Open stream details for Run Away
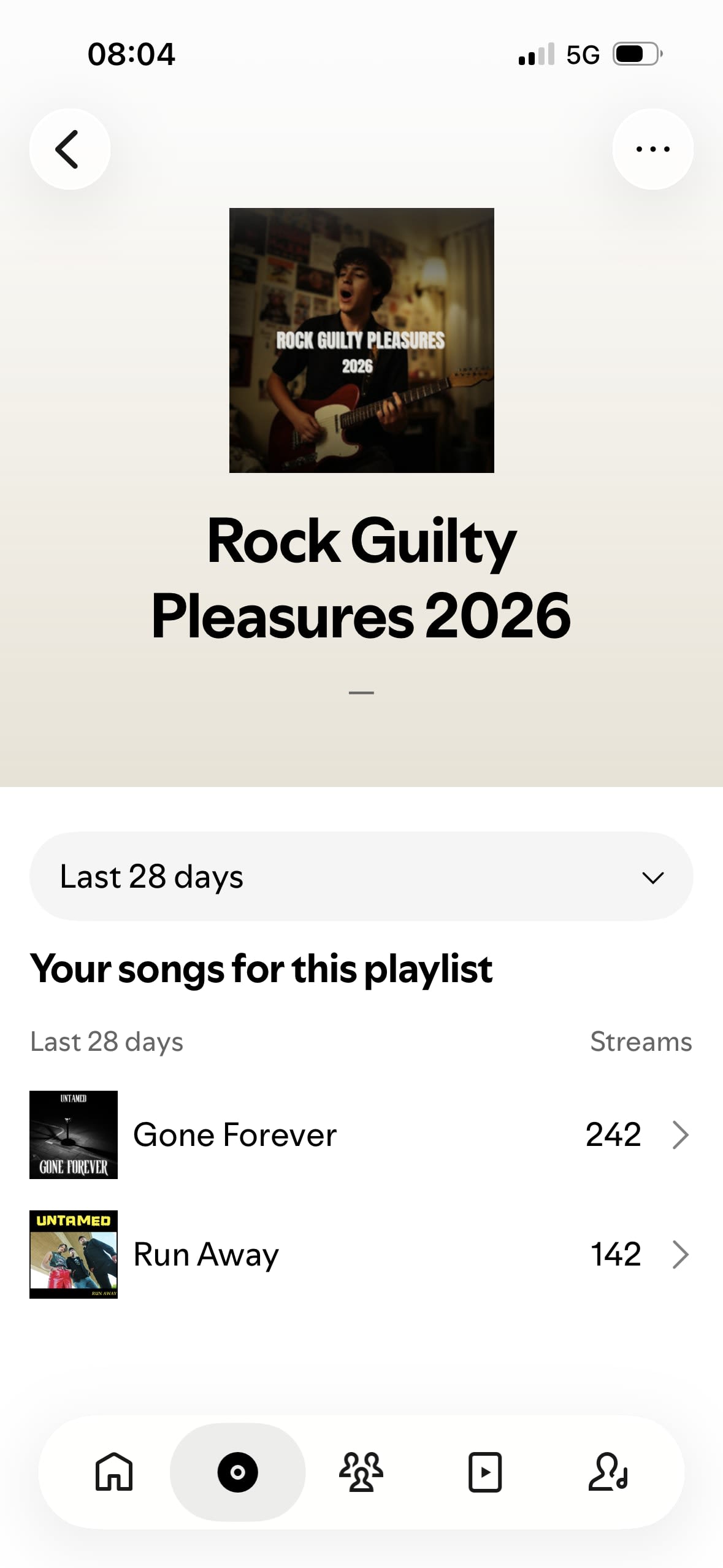Screen dimensions: 723x1568 coord(361,1254)
